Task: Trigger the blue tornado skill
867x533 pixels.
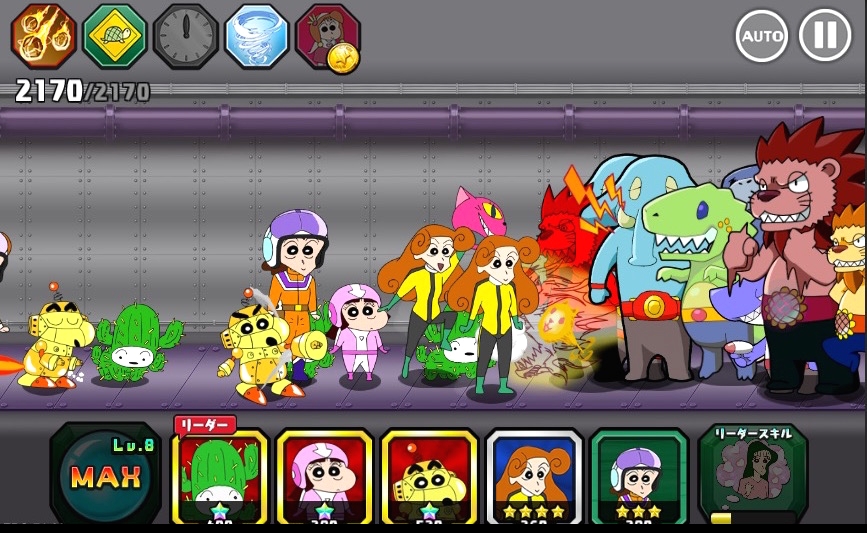Action: coord(256,36)
